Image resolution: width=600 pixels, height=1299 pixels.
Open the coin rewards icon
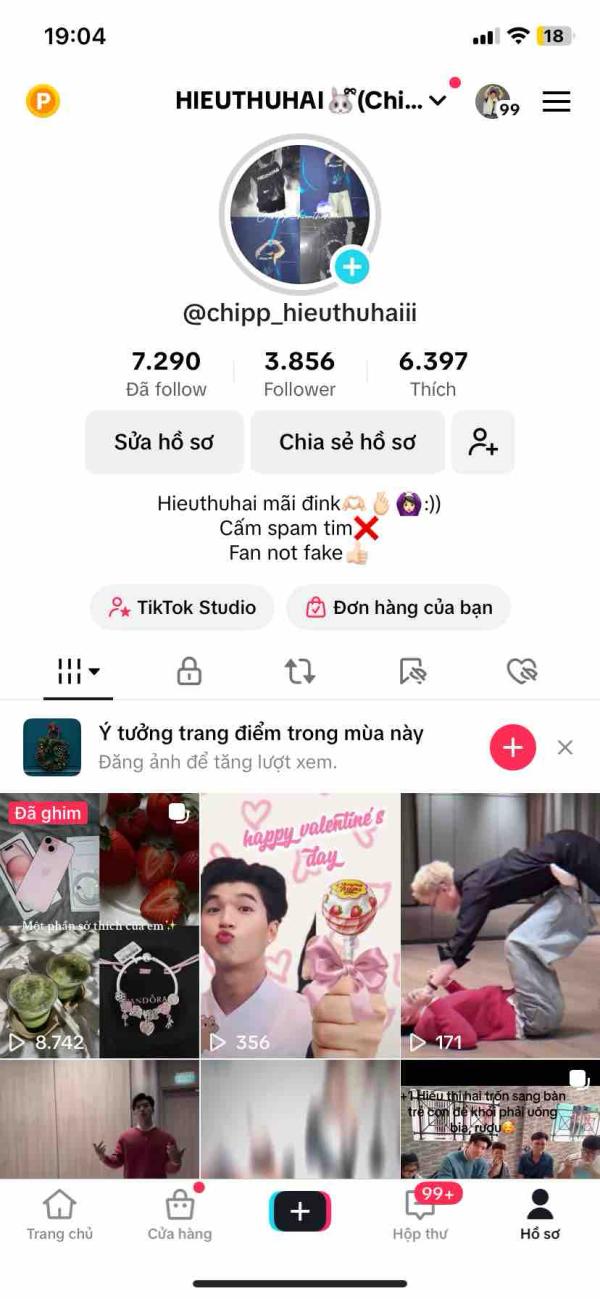coord(43,101)
